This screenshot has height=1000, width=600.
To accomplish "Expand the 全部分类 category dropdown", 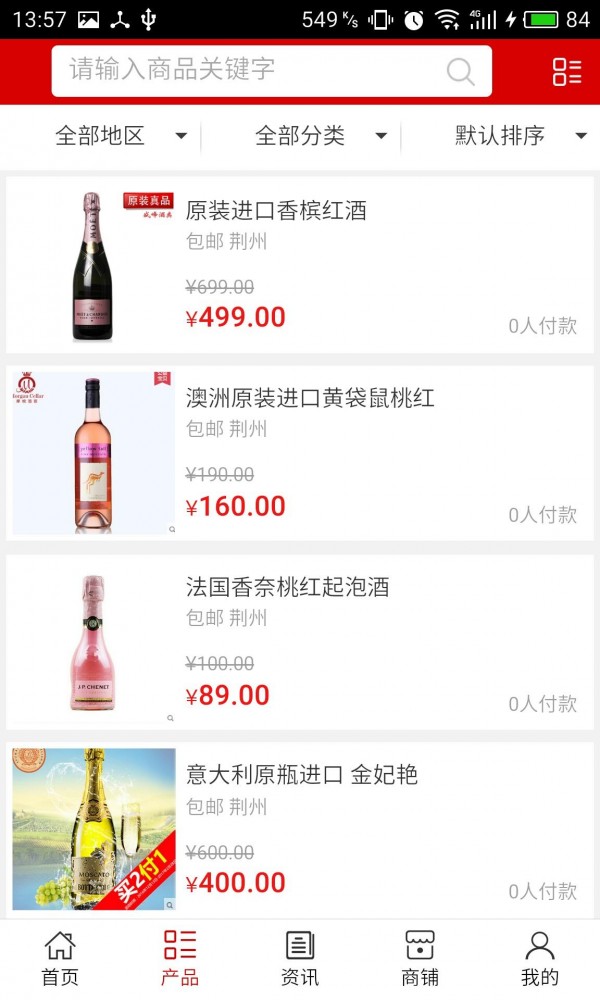I will pyautogui.click(x=320, y=136).
